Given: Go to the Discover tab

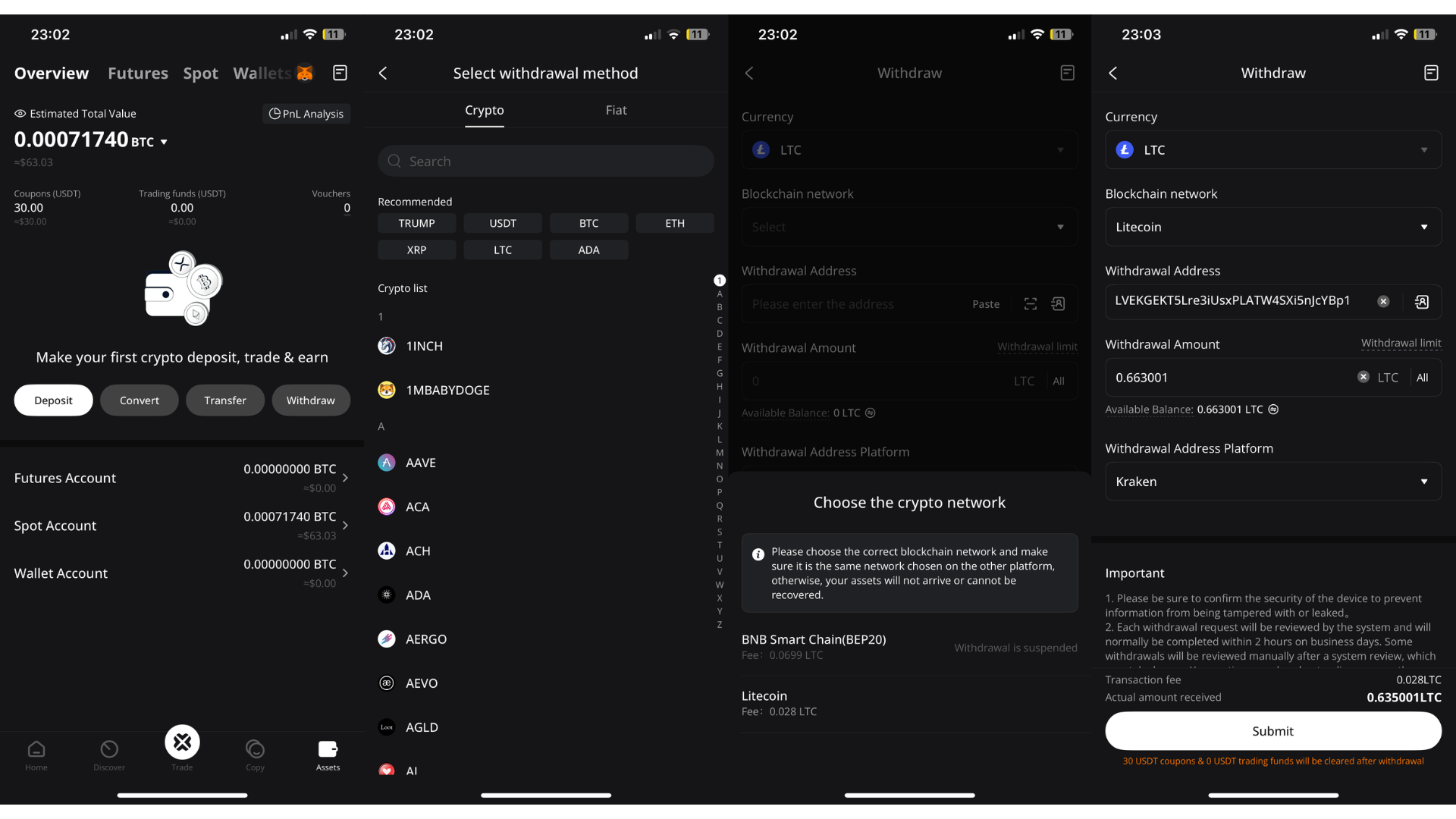Looking at the screenshot, I should tap(109, 755).
